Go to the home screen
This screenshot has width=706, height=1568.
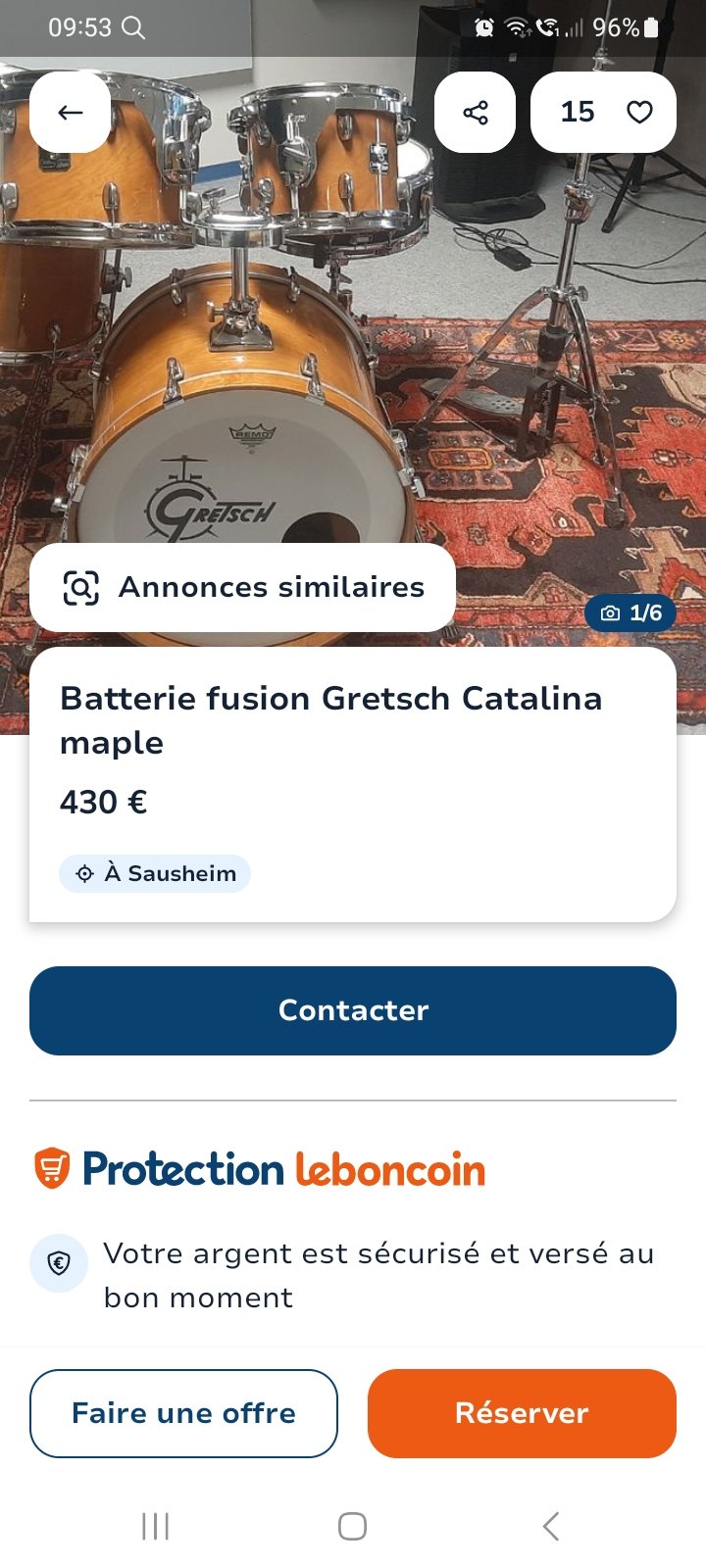tap(353, 1526)
